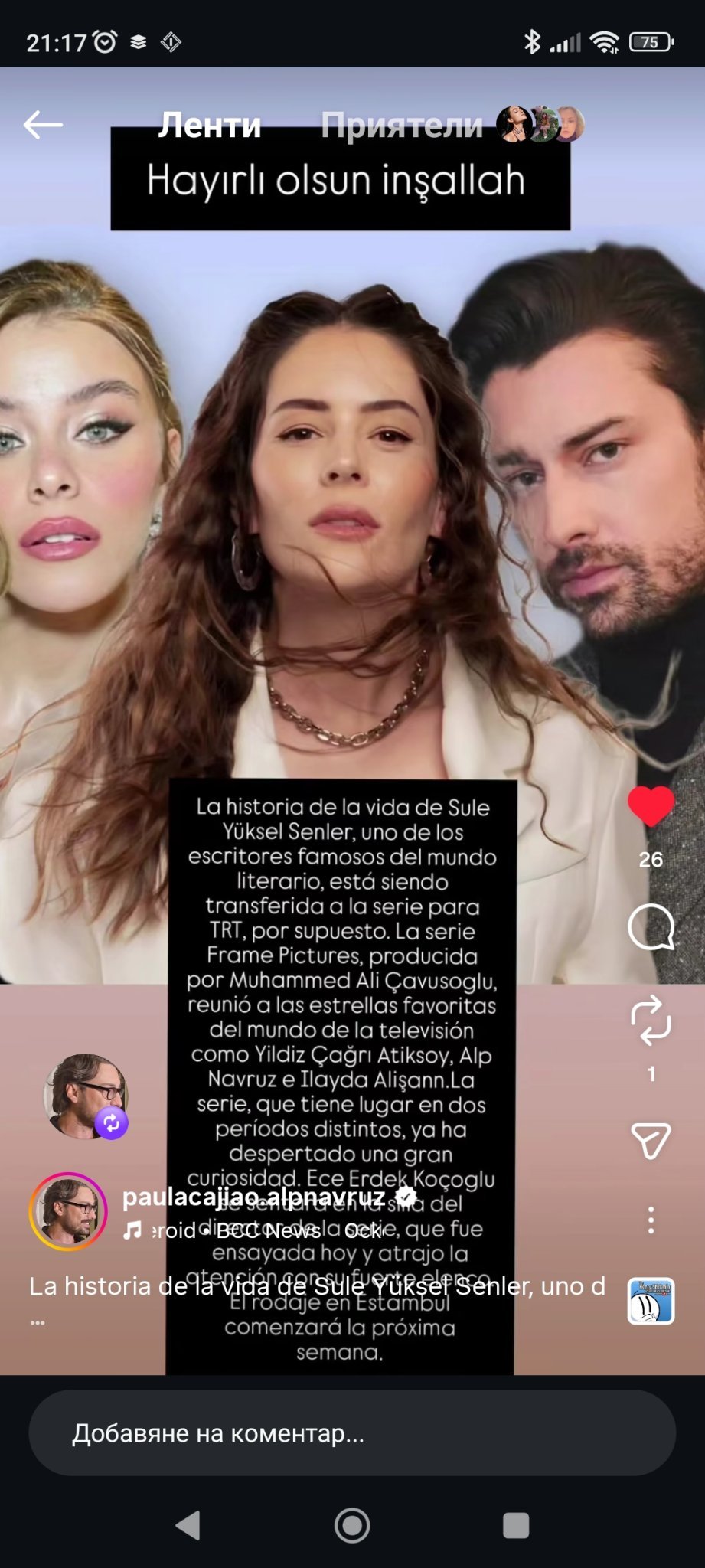
Task: Go back using the top arrow
Action: pos(43,124)
